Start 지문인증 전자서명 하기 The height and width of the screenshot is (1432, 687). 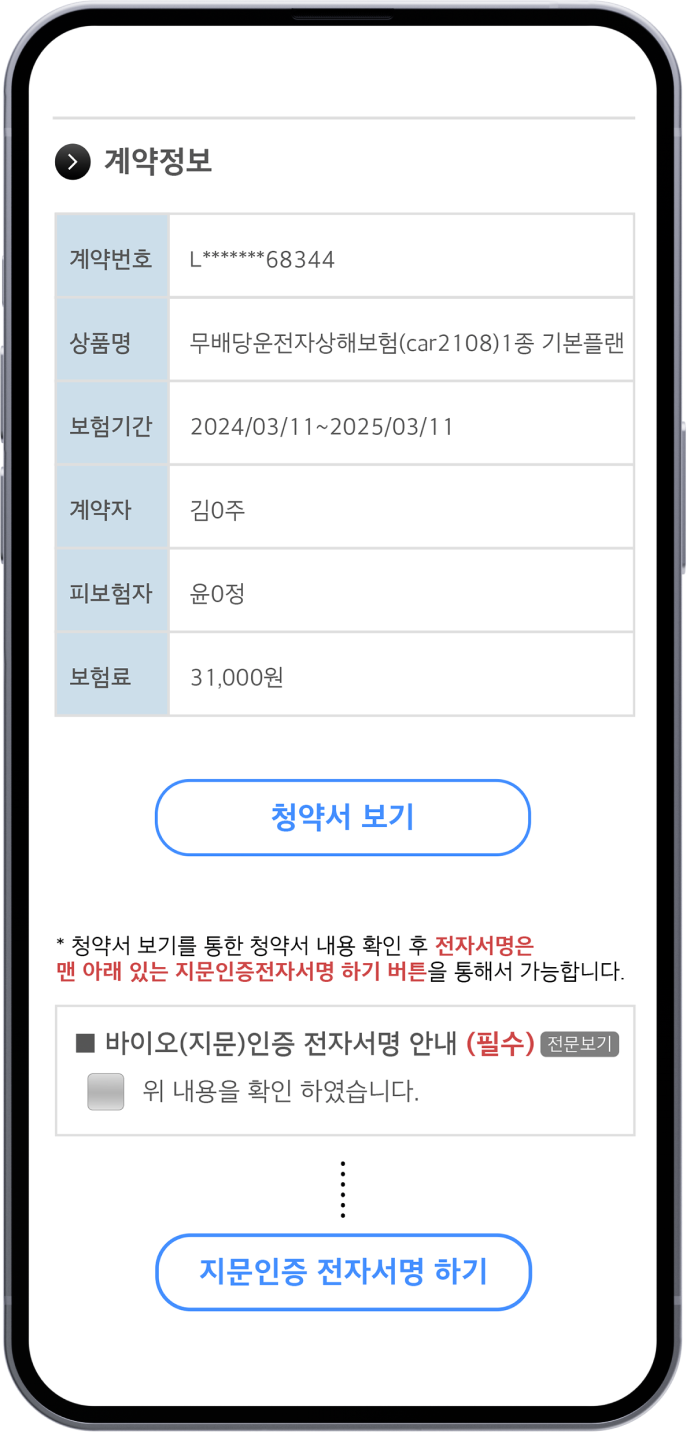point(343,1271)
